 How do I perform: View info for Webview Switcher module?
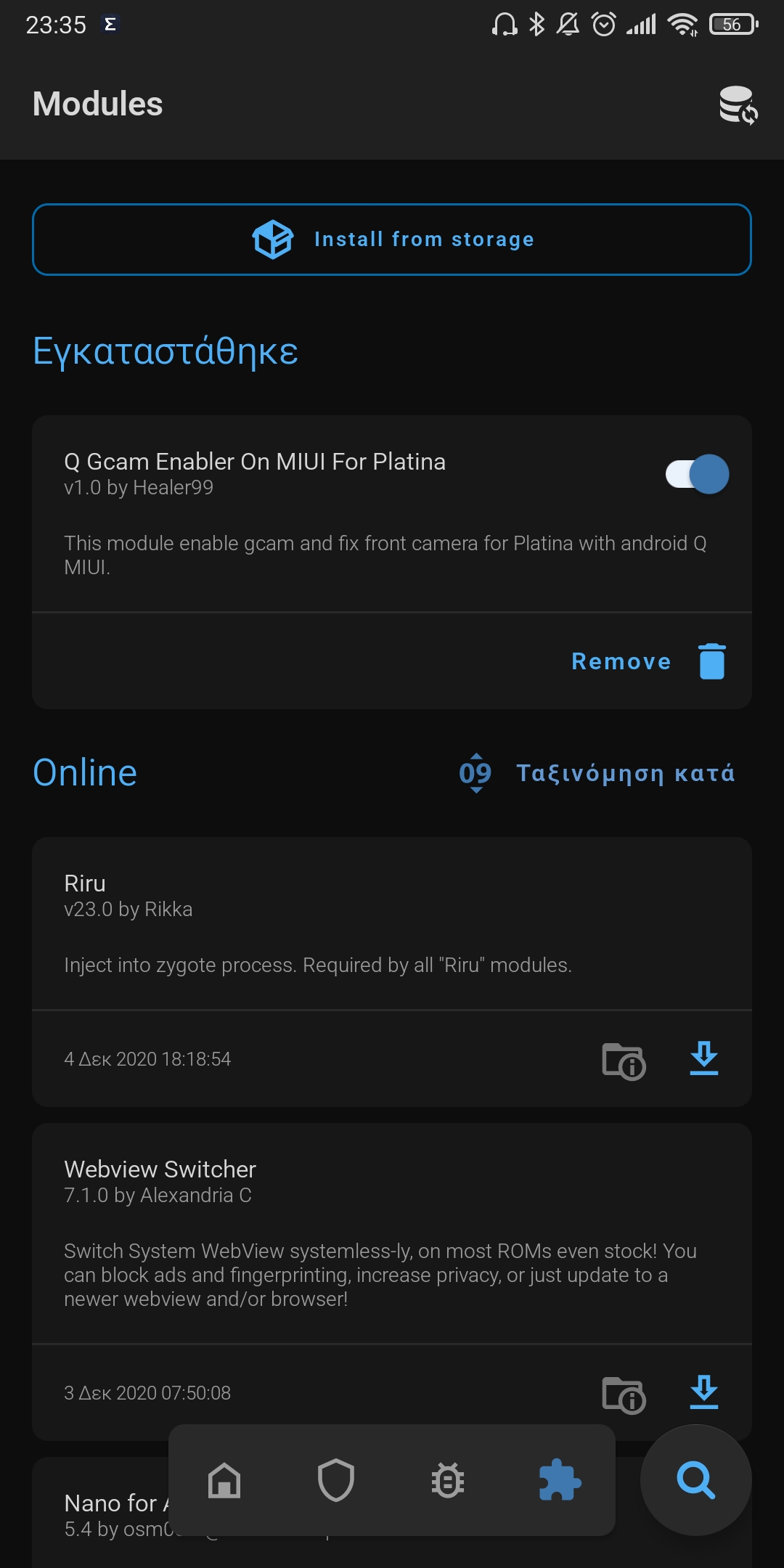(x=624, y=1395)
